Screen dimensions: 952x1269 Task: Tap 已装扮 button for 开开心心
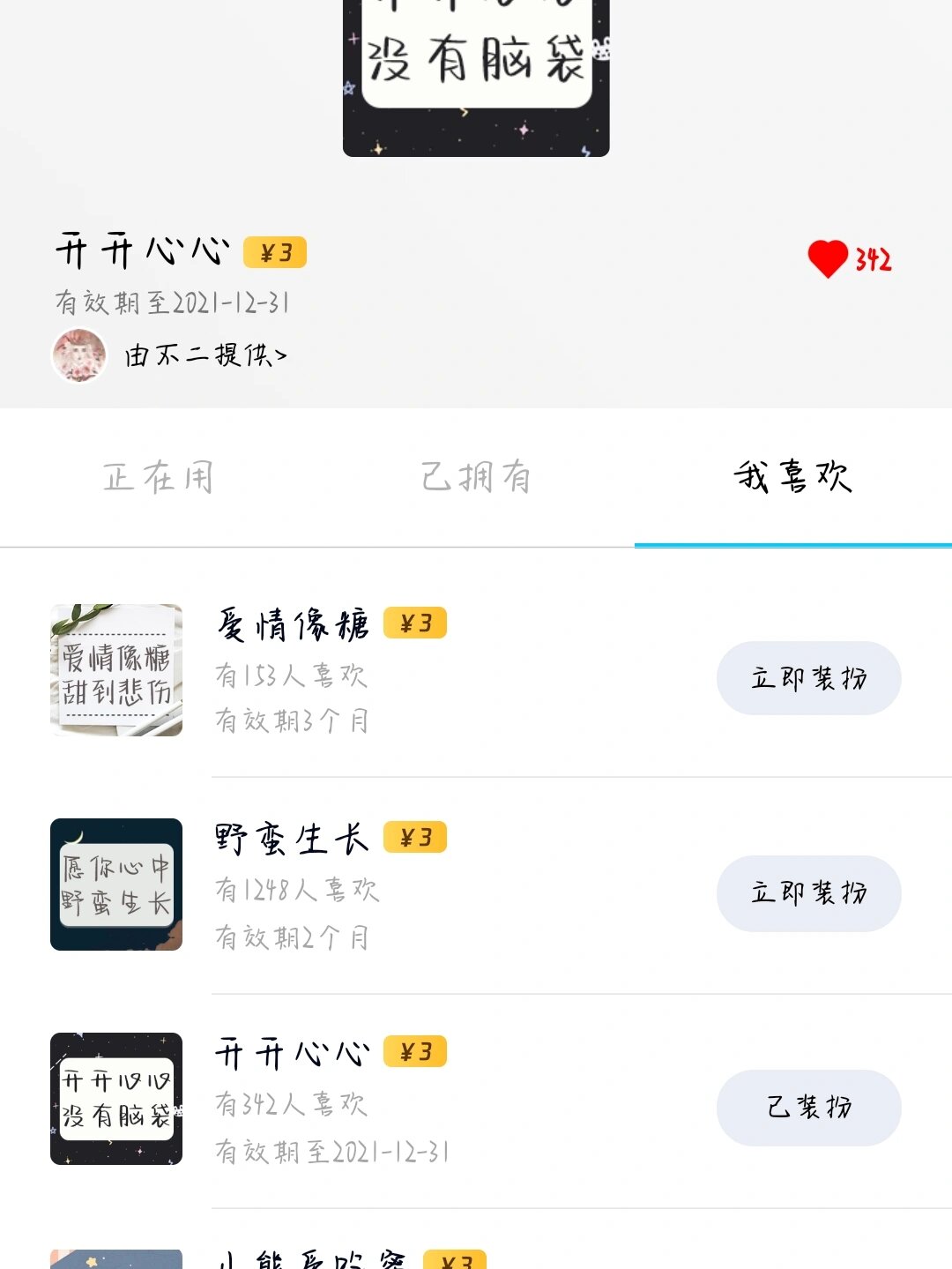pos(808,1108)
